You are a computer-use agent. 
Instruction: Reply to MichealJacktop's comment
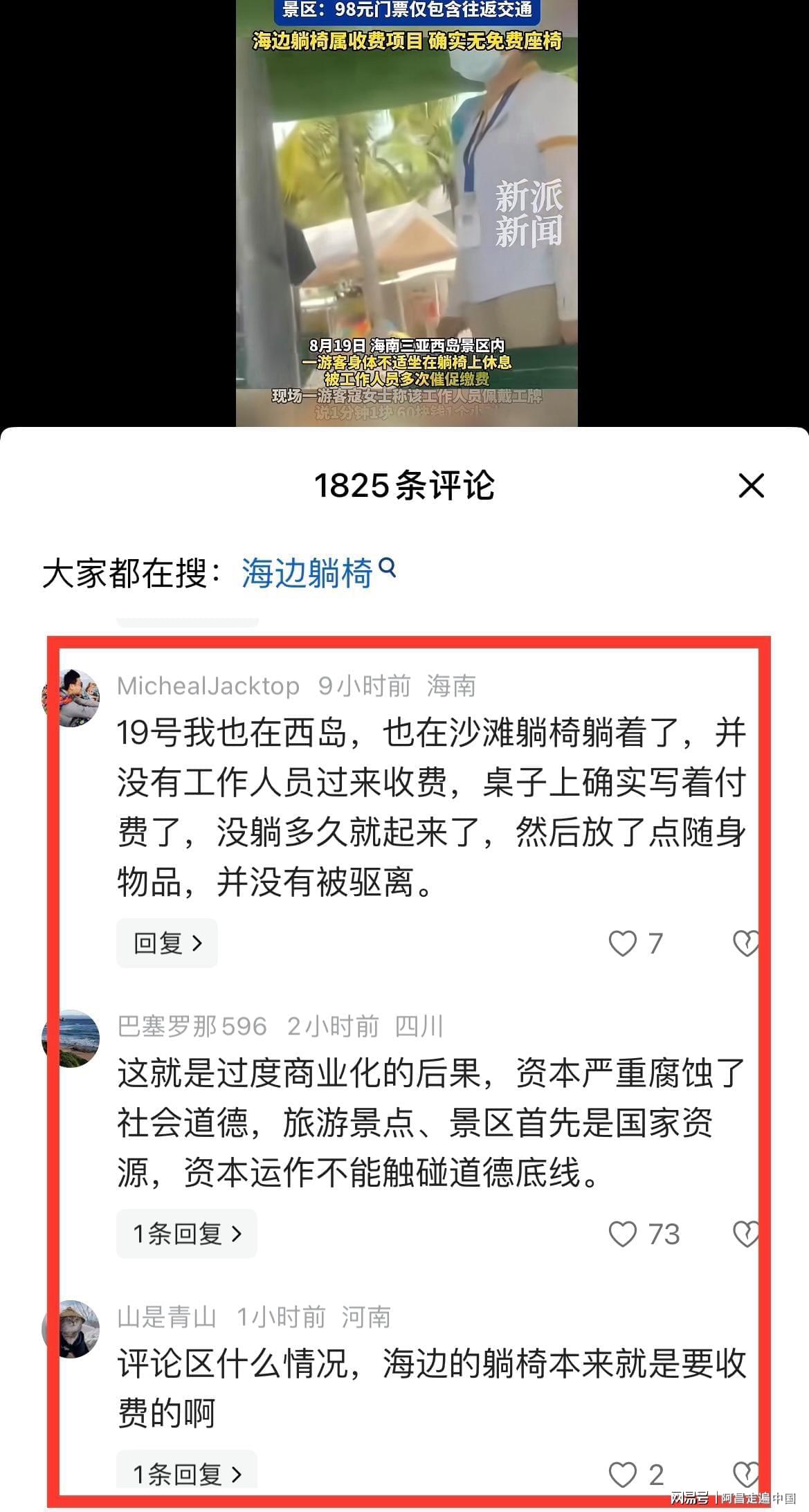[x=167, y=943]
